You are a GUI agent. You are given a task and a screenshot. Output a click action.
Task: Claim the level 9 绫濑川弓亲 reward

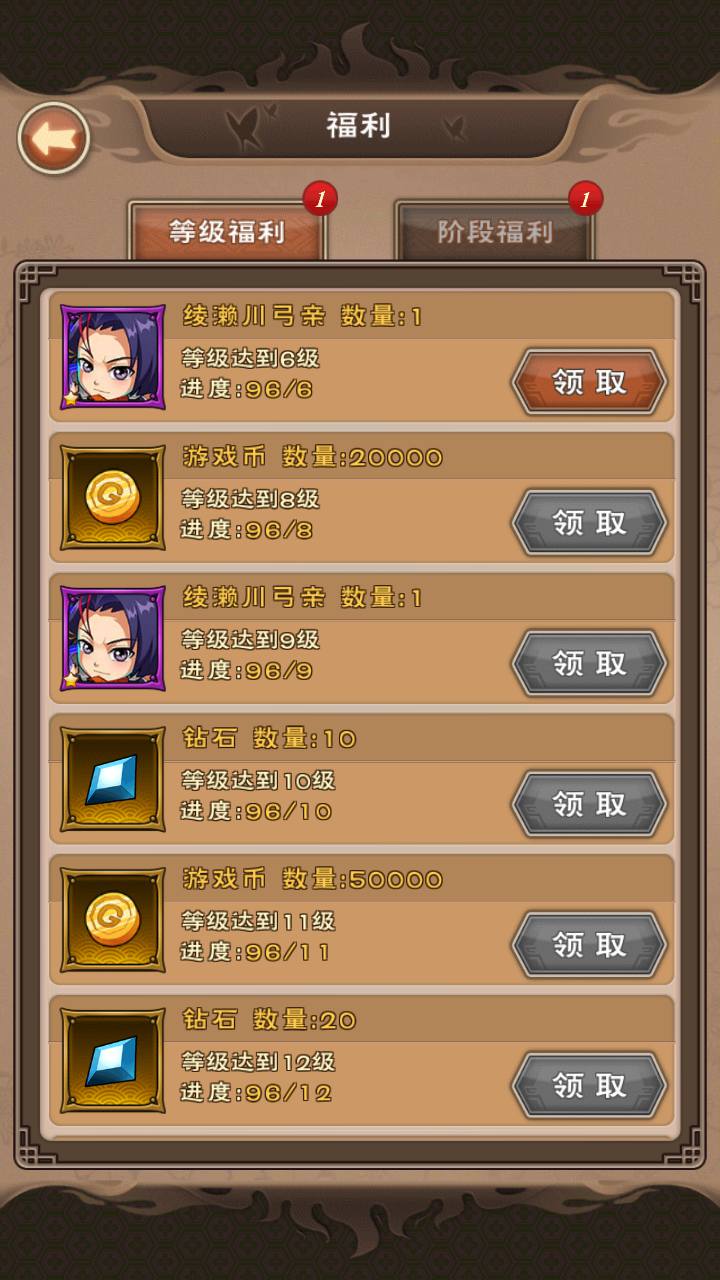pos(589,664)
